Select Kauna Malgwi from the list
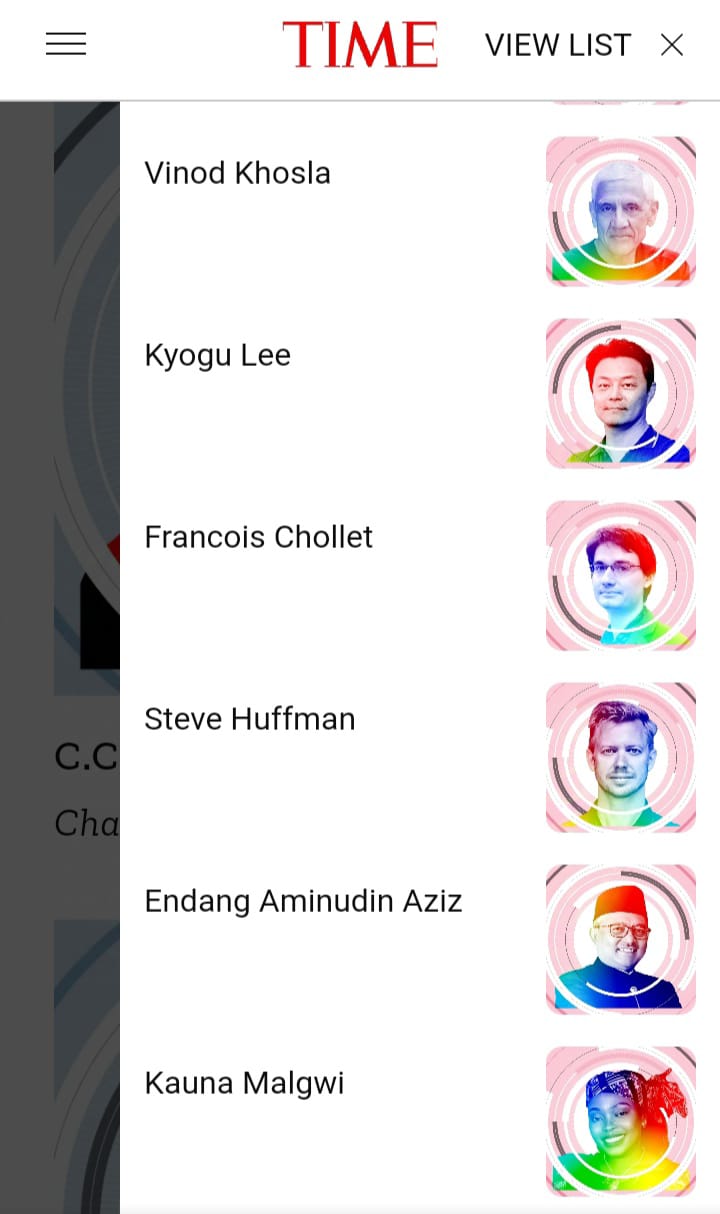 click(x=245, y=1083)
